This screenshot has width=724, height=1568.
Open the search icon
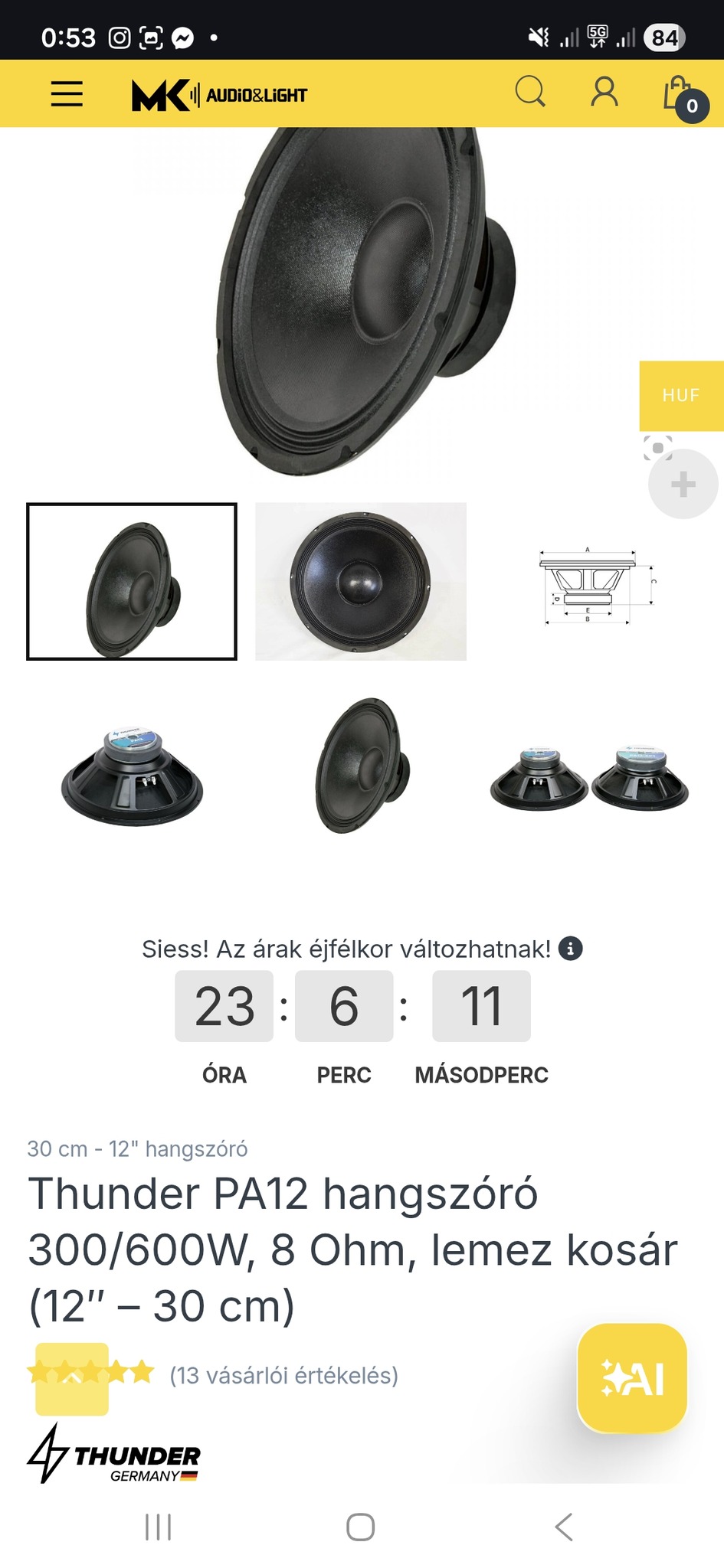tap(529, 93)
